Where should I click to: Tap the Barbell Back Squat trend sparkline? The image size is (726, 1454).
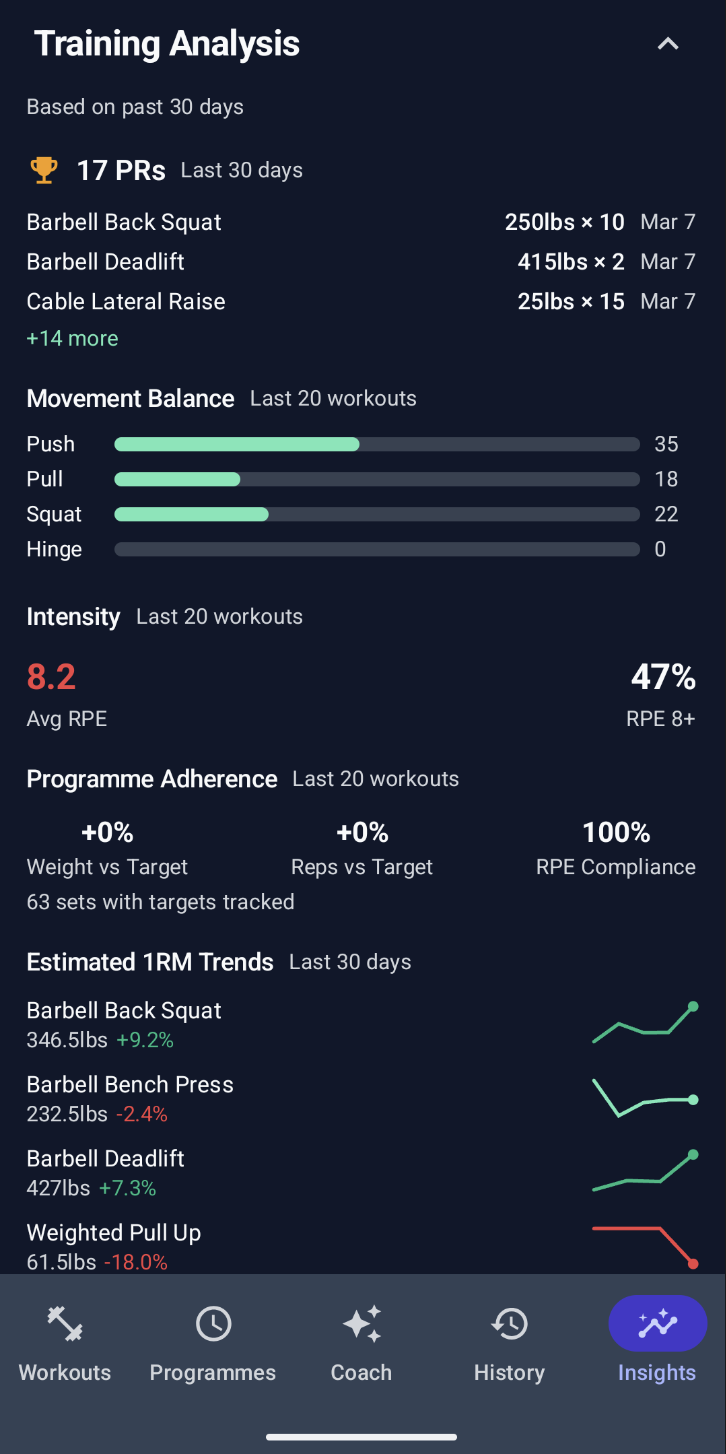(645, 1022)
